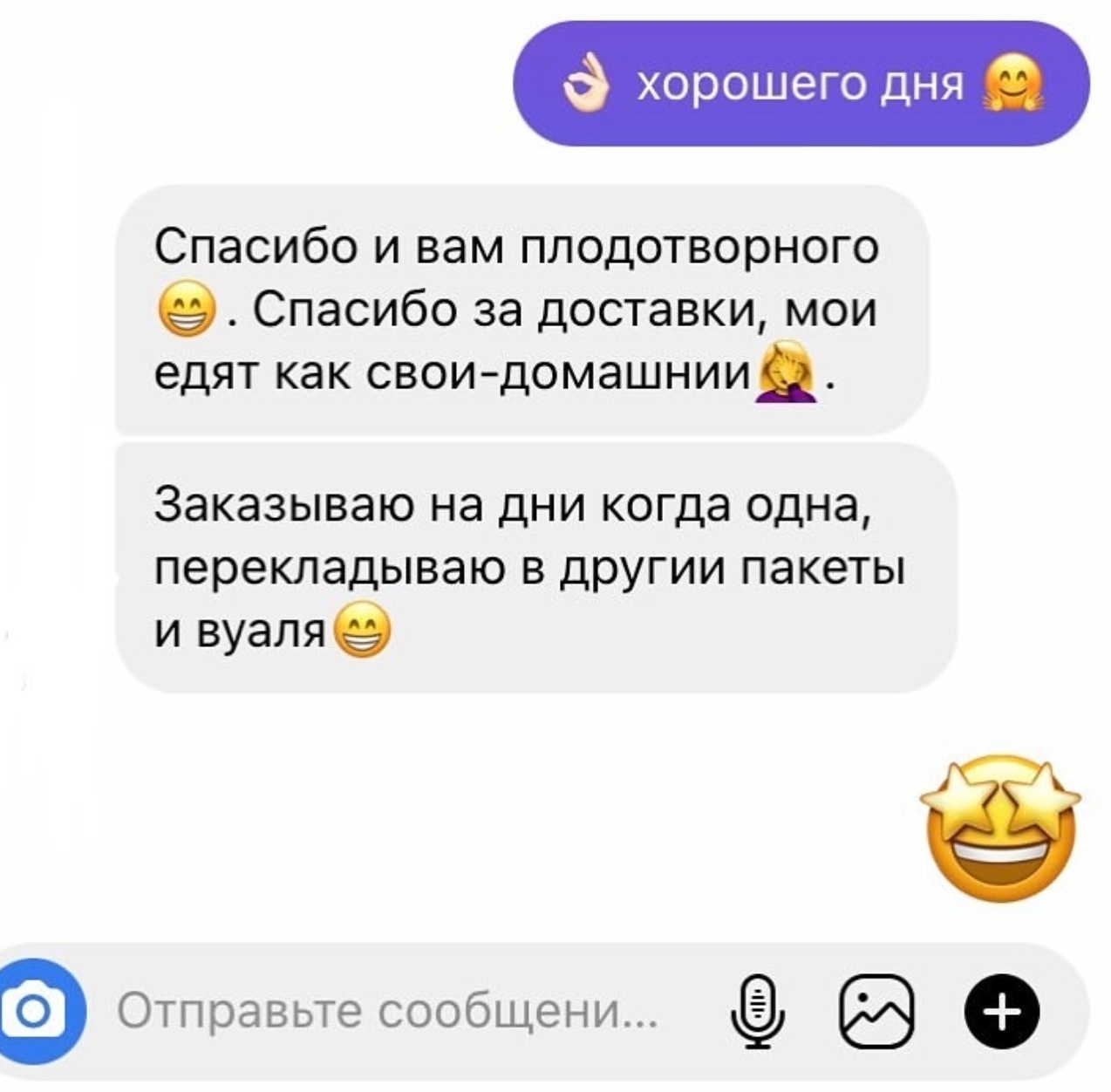Image resolution: width=1111 pixels, height=1092 pixels.
Task: Record a voice message with the microphone
Action: pos(759,1013)
